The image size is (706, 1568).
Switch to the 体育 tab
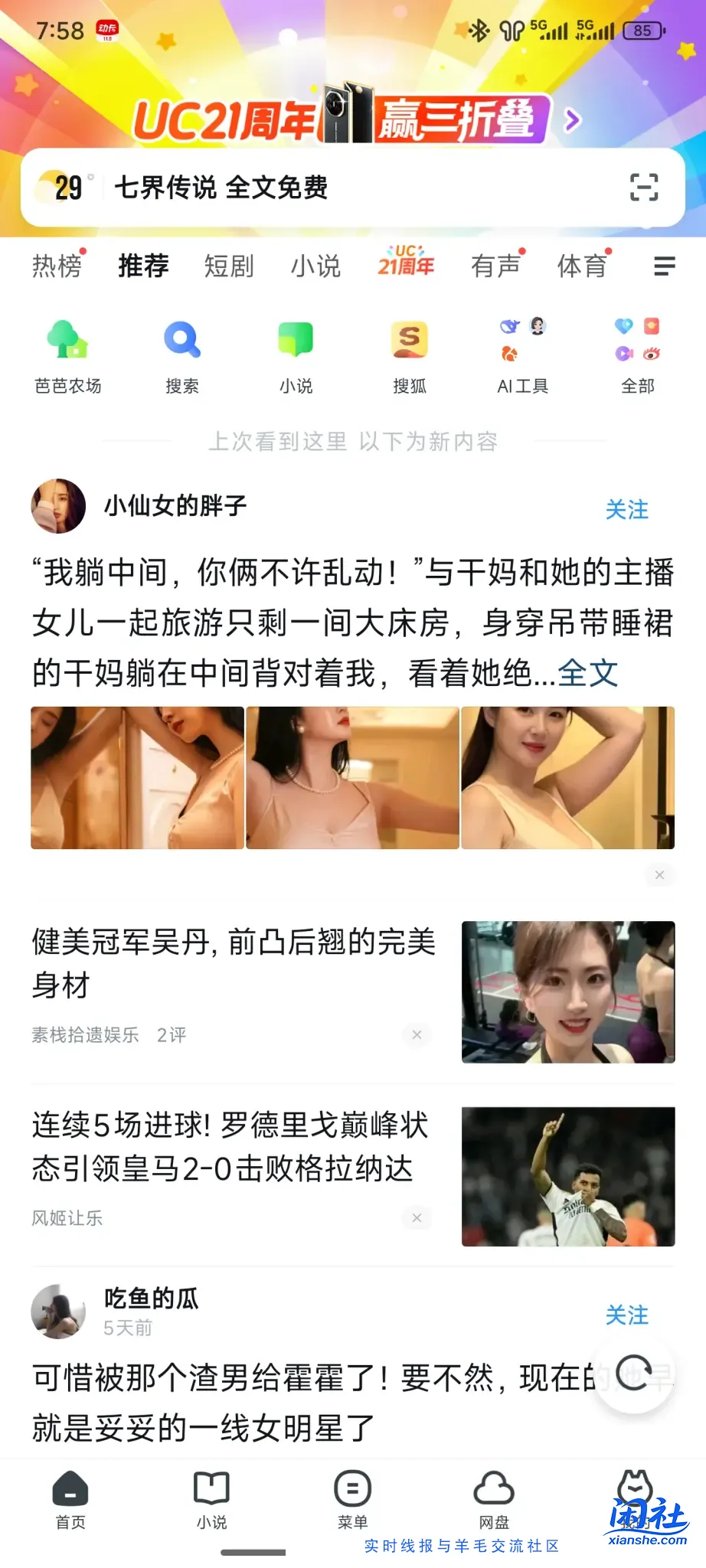tap(582, 266)
